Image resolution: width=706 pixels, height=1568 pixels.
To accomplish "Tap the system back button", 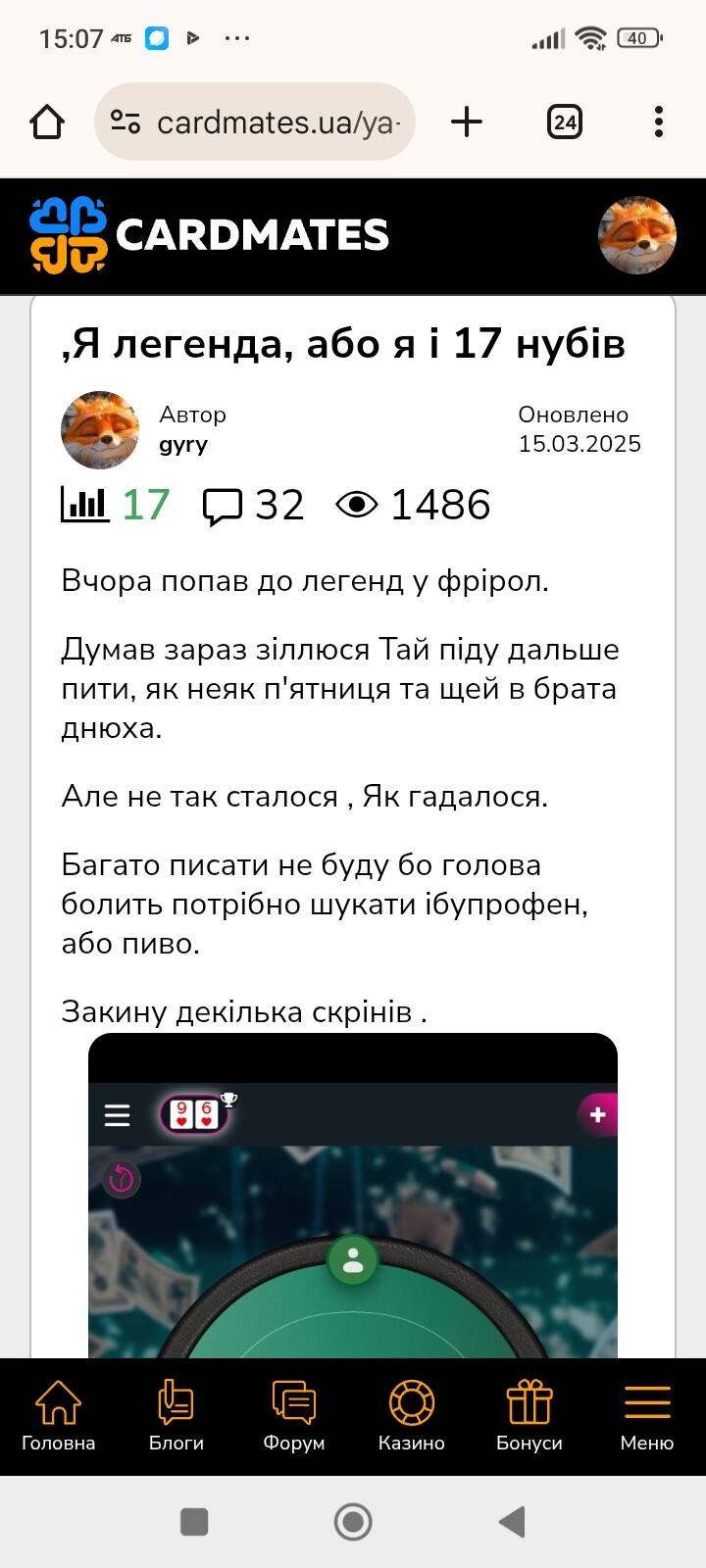I will click(513, 1522).
